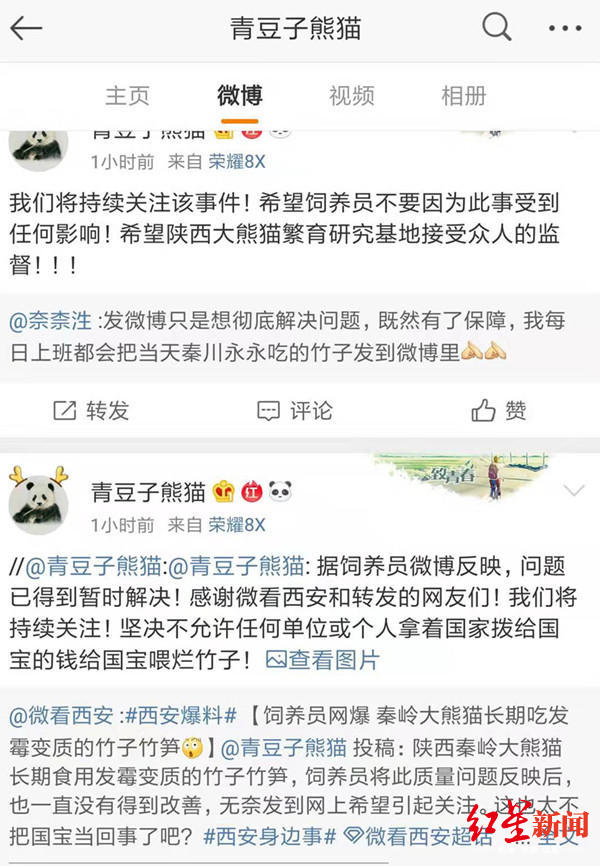Go back using the top arrow
600x866 pixels.
click(27, 28)
